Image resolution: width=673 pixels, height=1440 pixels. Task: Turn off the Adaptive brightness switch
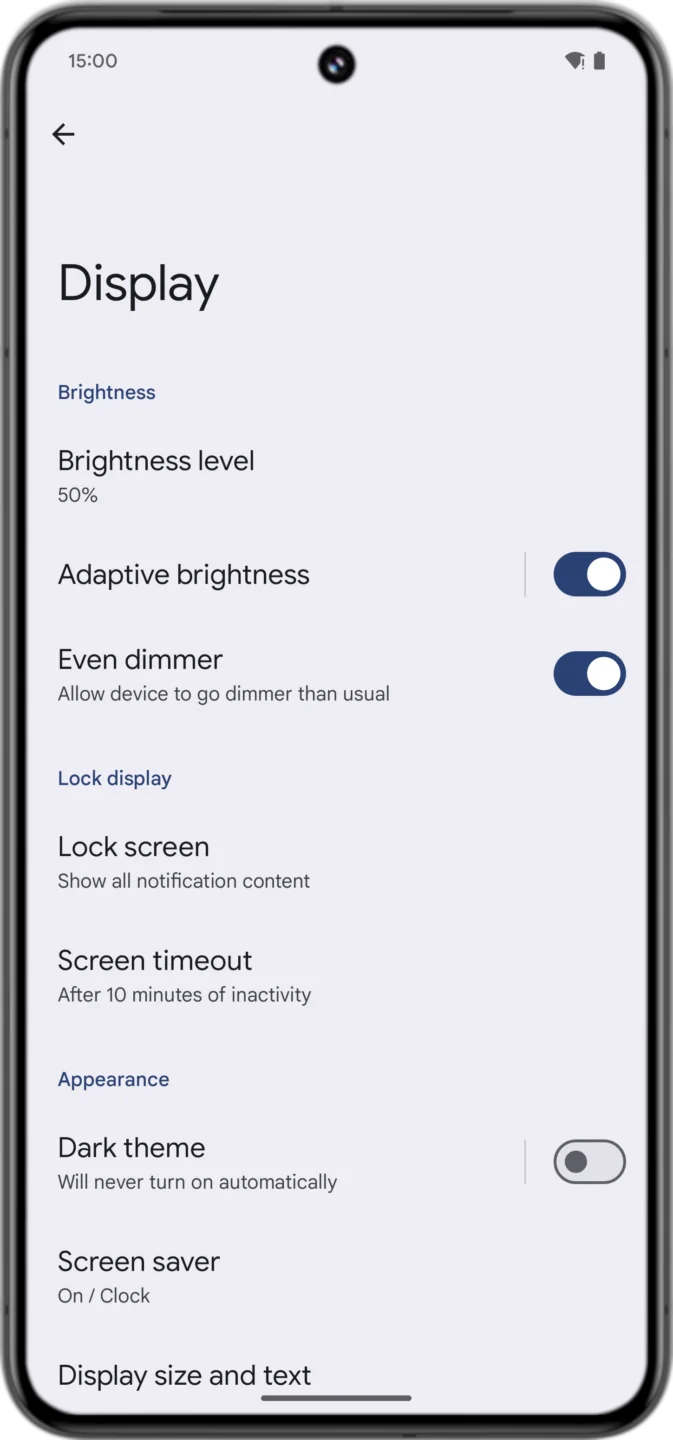click(x=589, y=575)
